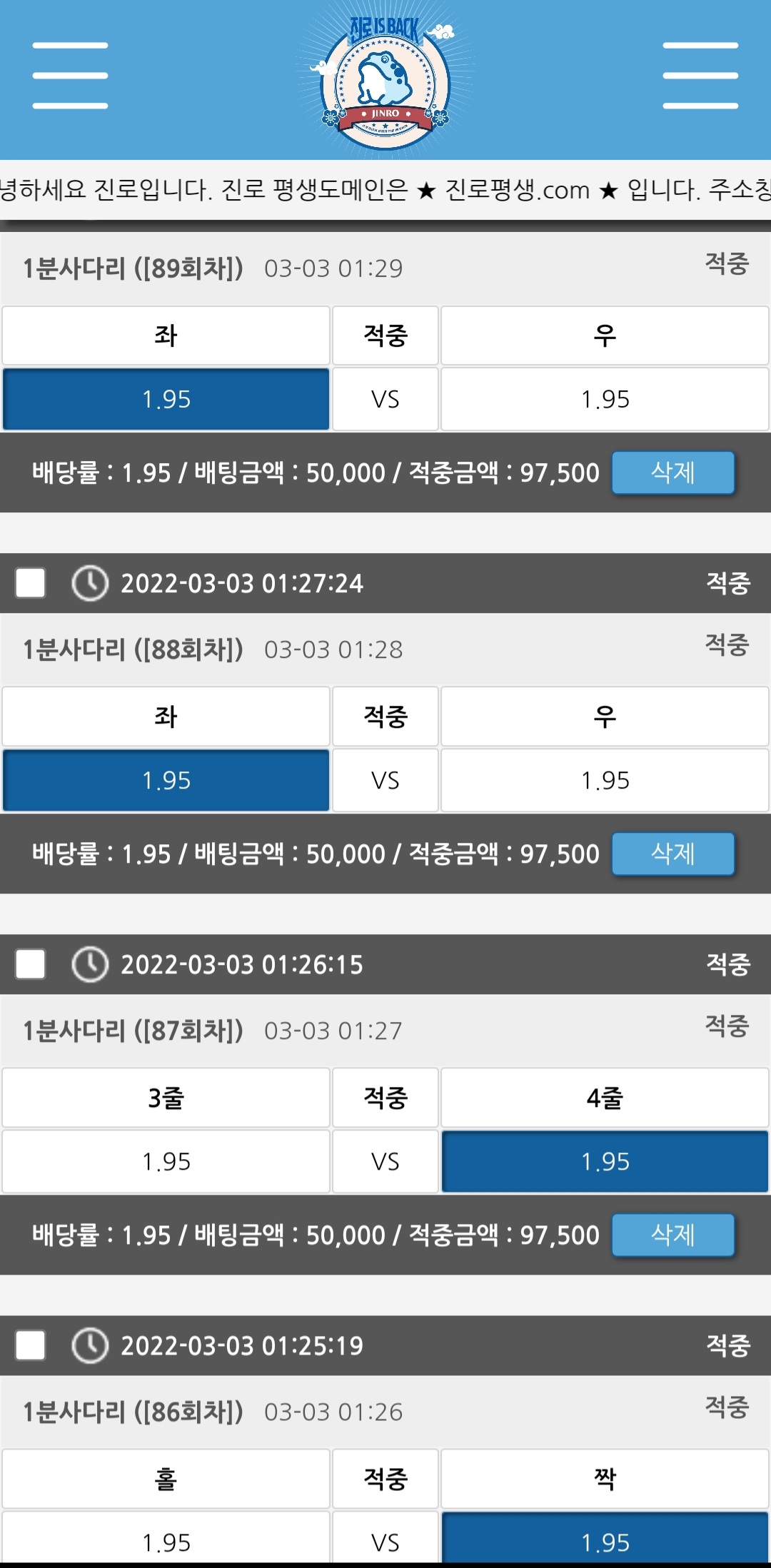Open the left hamburger menu

[70, 76]
